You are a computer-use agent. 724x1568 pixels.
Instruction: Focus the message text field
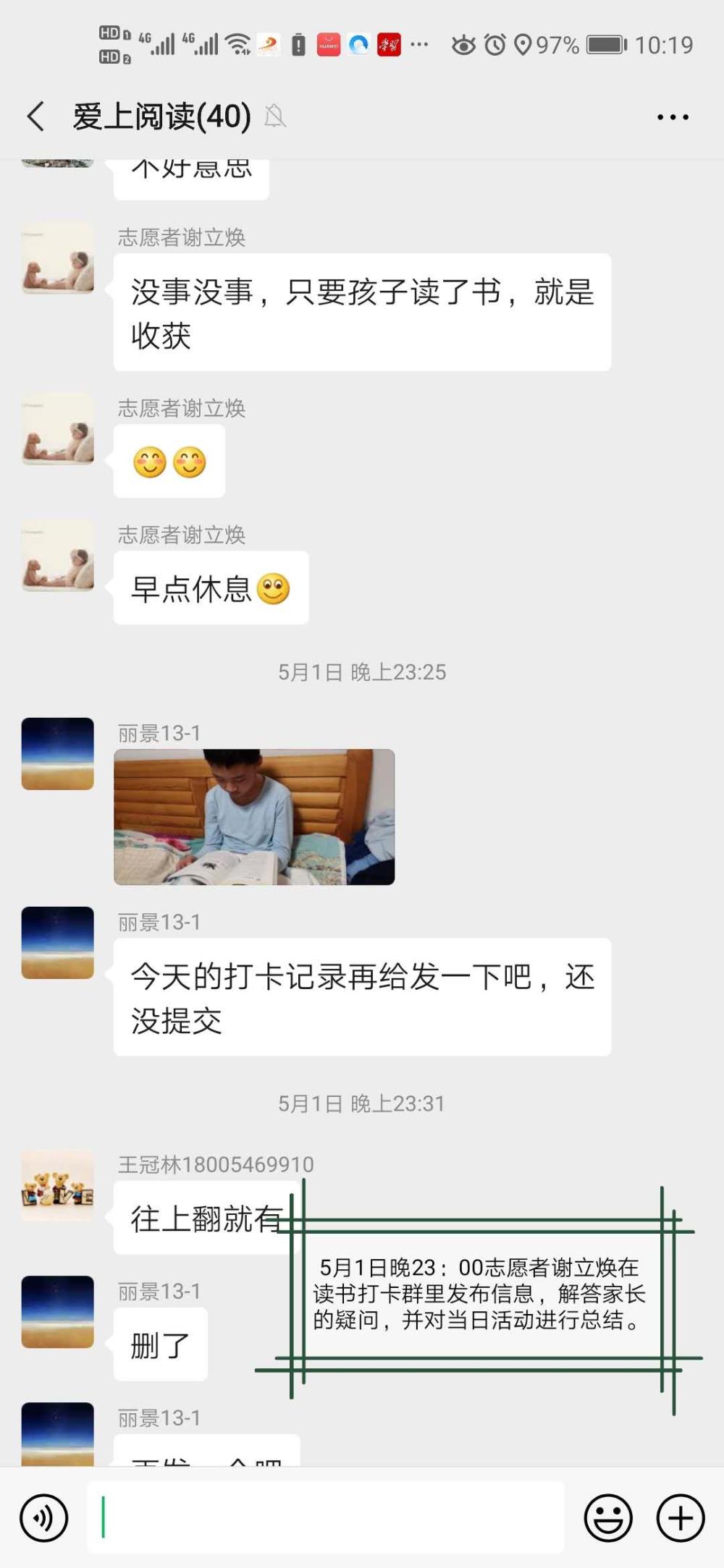pyautogui.click(x=326, y=1517)
